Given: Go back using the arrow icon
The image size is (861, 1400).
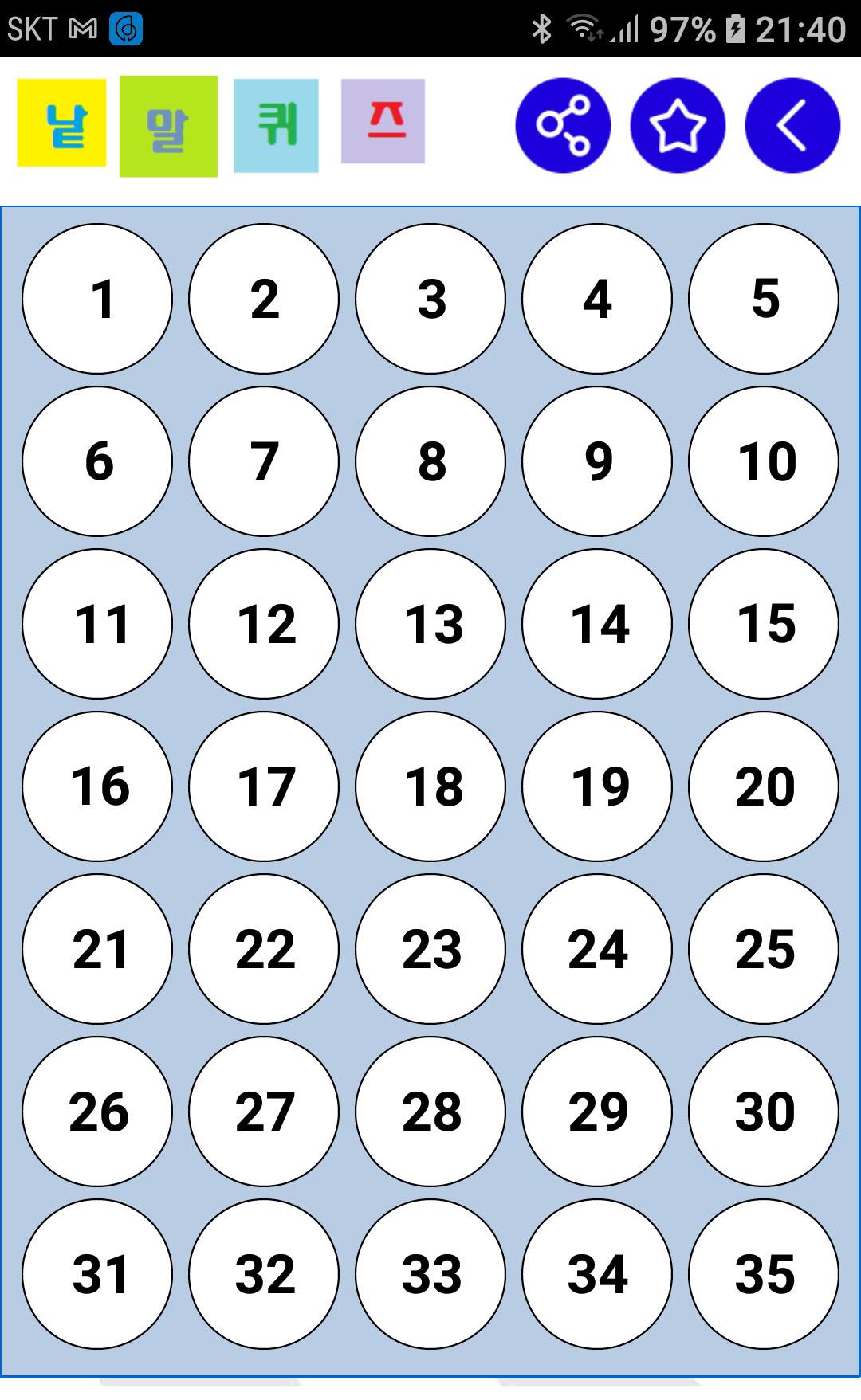Looking at the screenshot, I should tap(792, 125).
